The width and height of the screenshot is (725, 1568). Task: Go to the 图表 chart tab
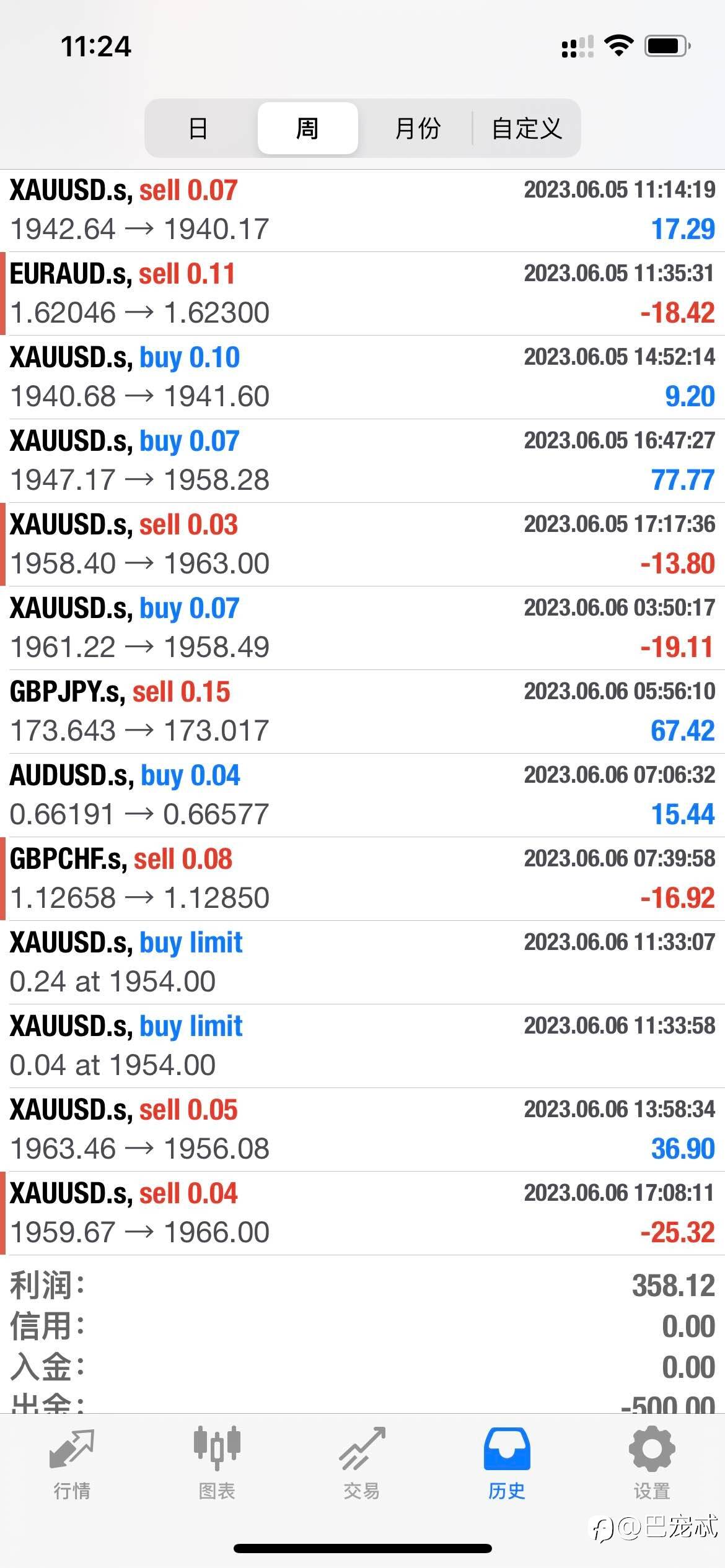[x=217, y=1464]
